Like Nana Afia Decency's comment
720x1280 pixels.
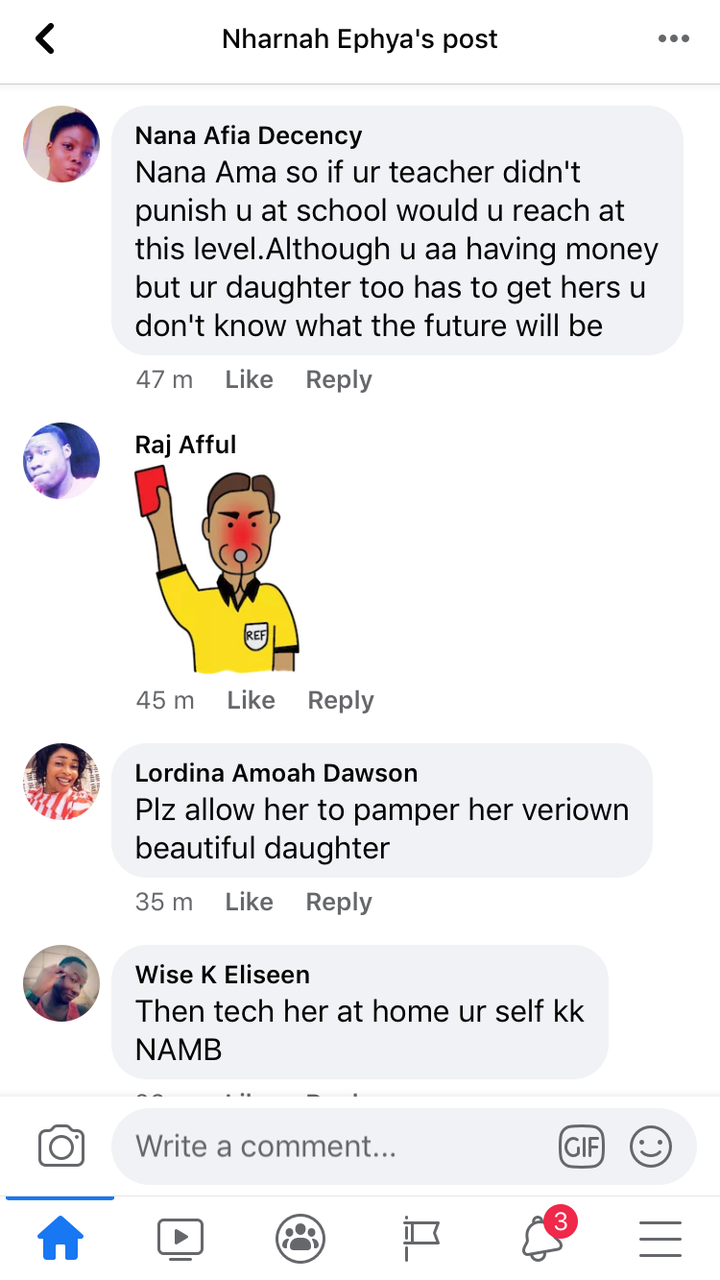click(x=249, y=380)
